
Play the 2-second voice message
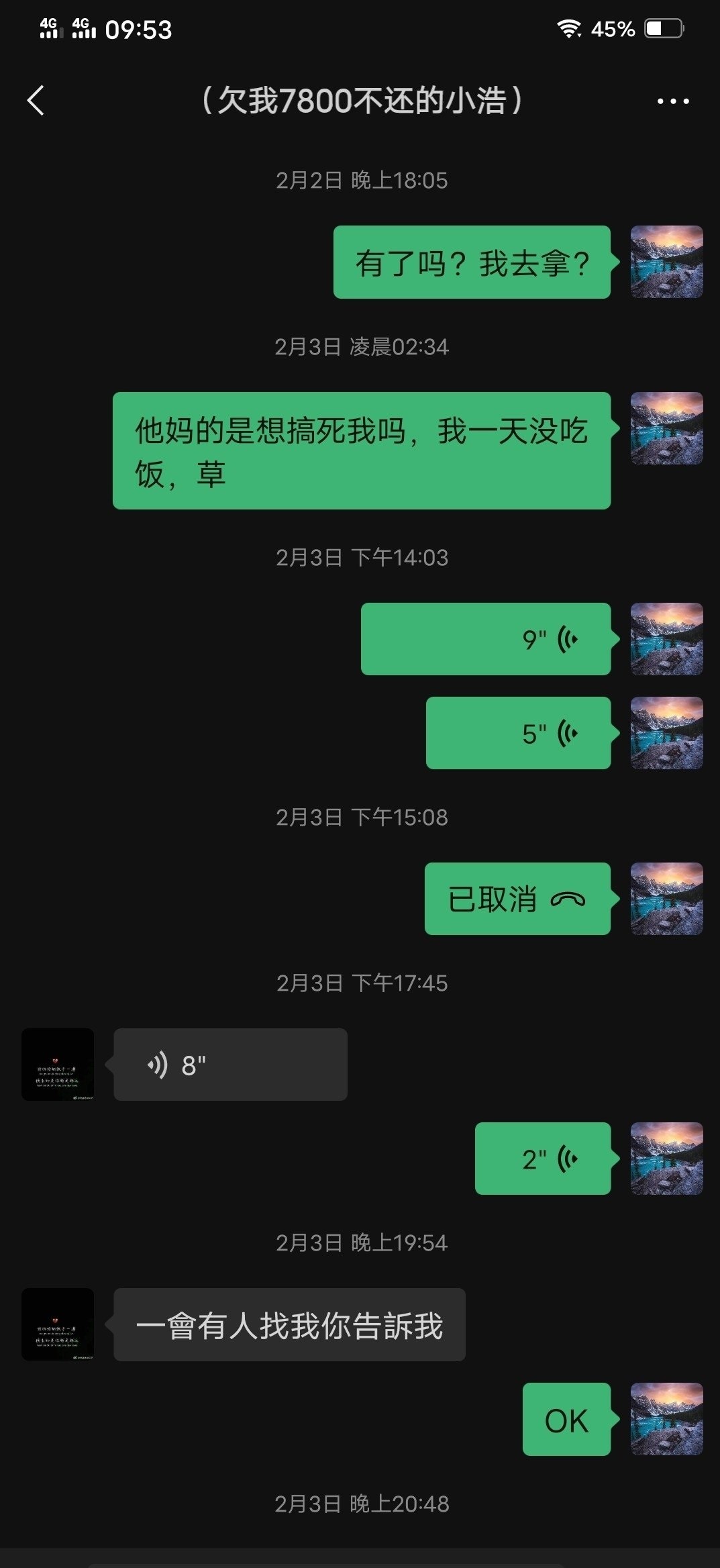coord(542,1159)
